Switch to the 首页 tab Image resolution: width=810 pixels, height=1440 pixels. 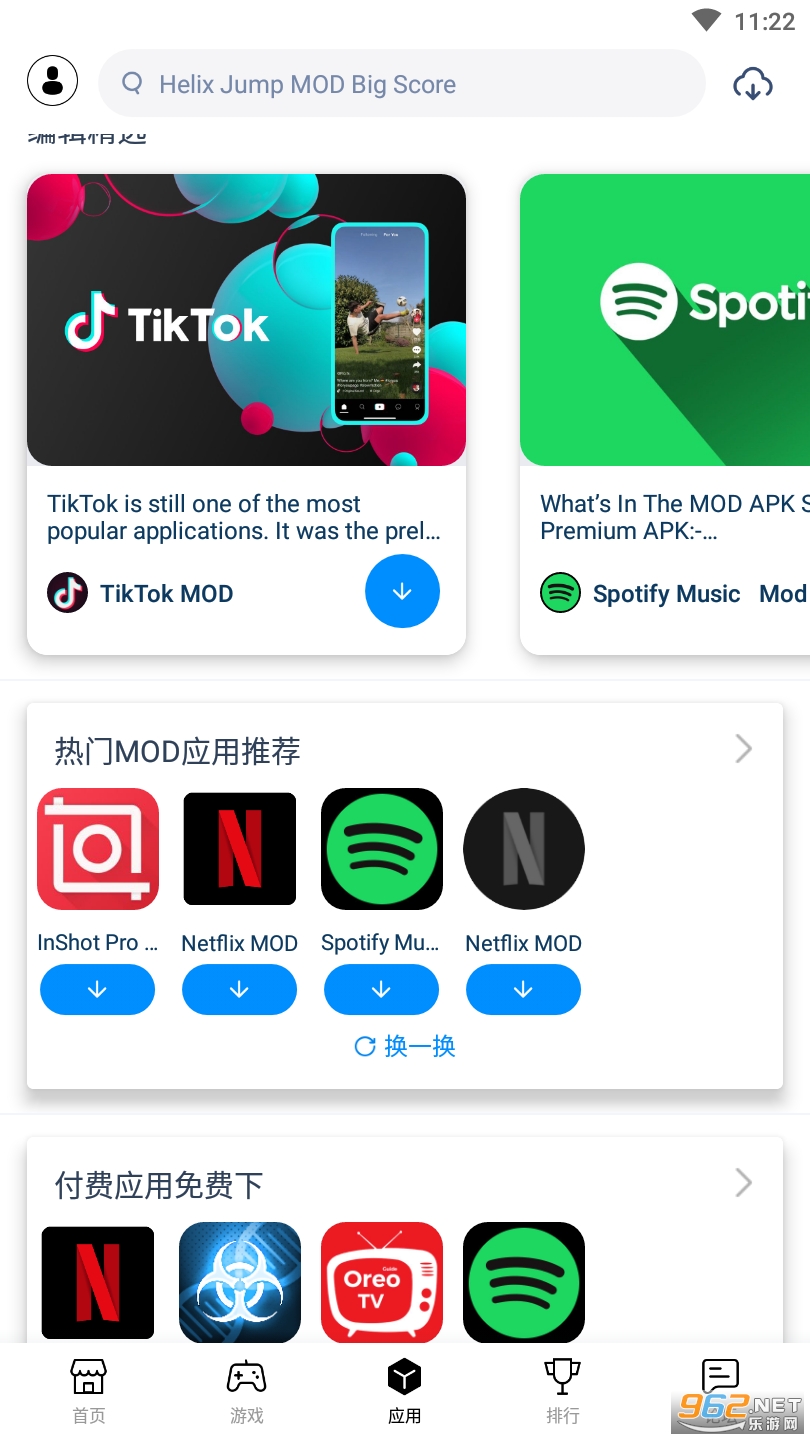click(88, 1391)
